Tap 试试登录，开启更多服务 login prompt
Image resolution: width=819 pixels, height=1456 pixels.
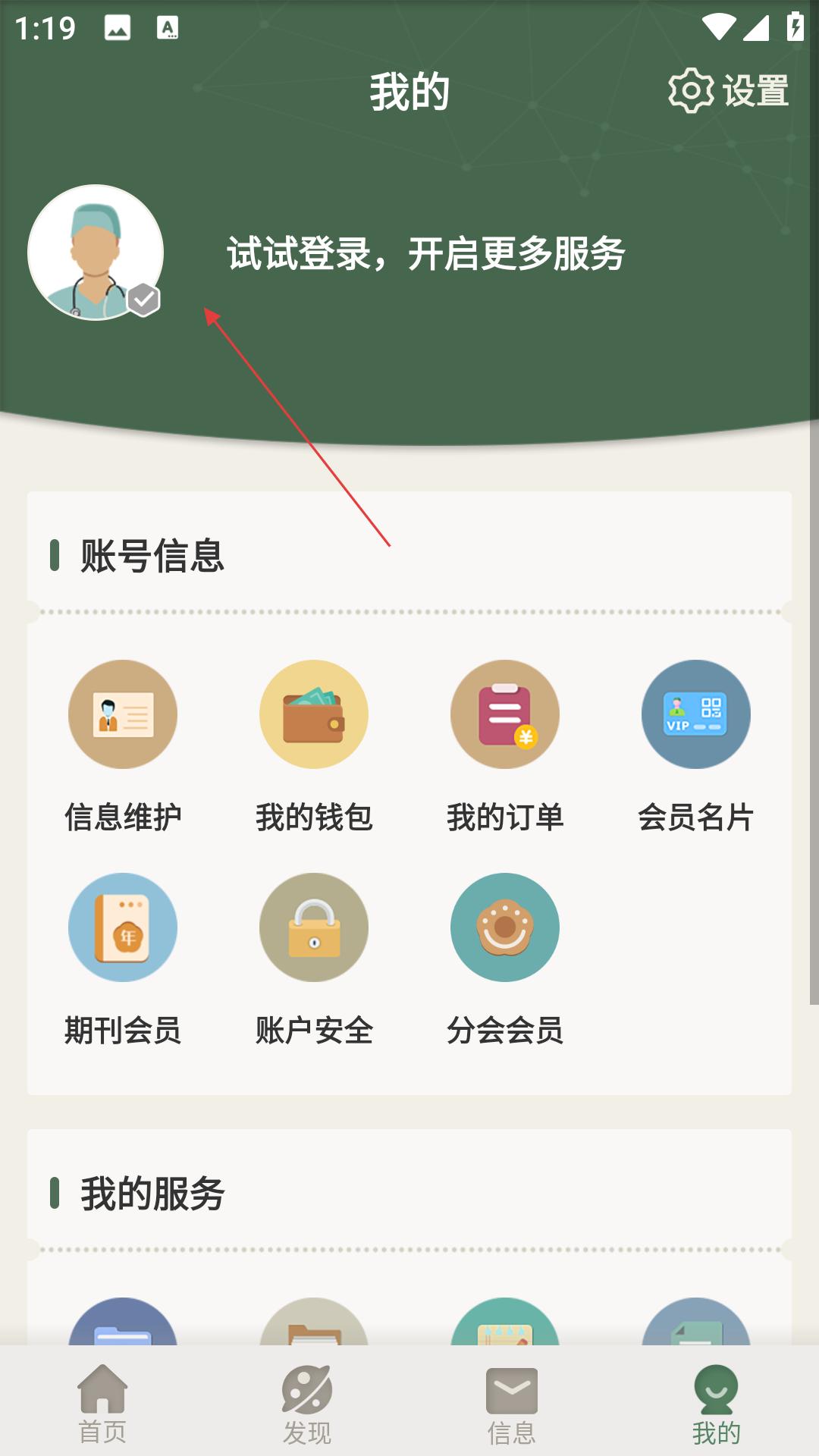click(426, 253)
